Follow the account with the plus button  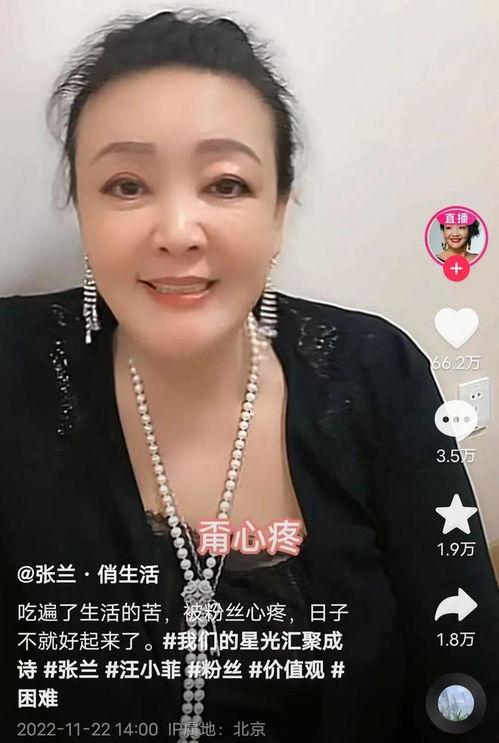click(456, 269)
